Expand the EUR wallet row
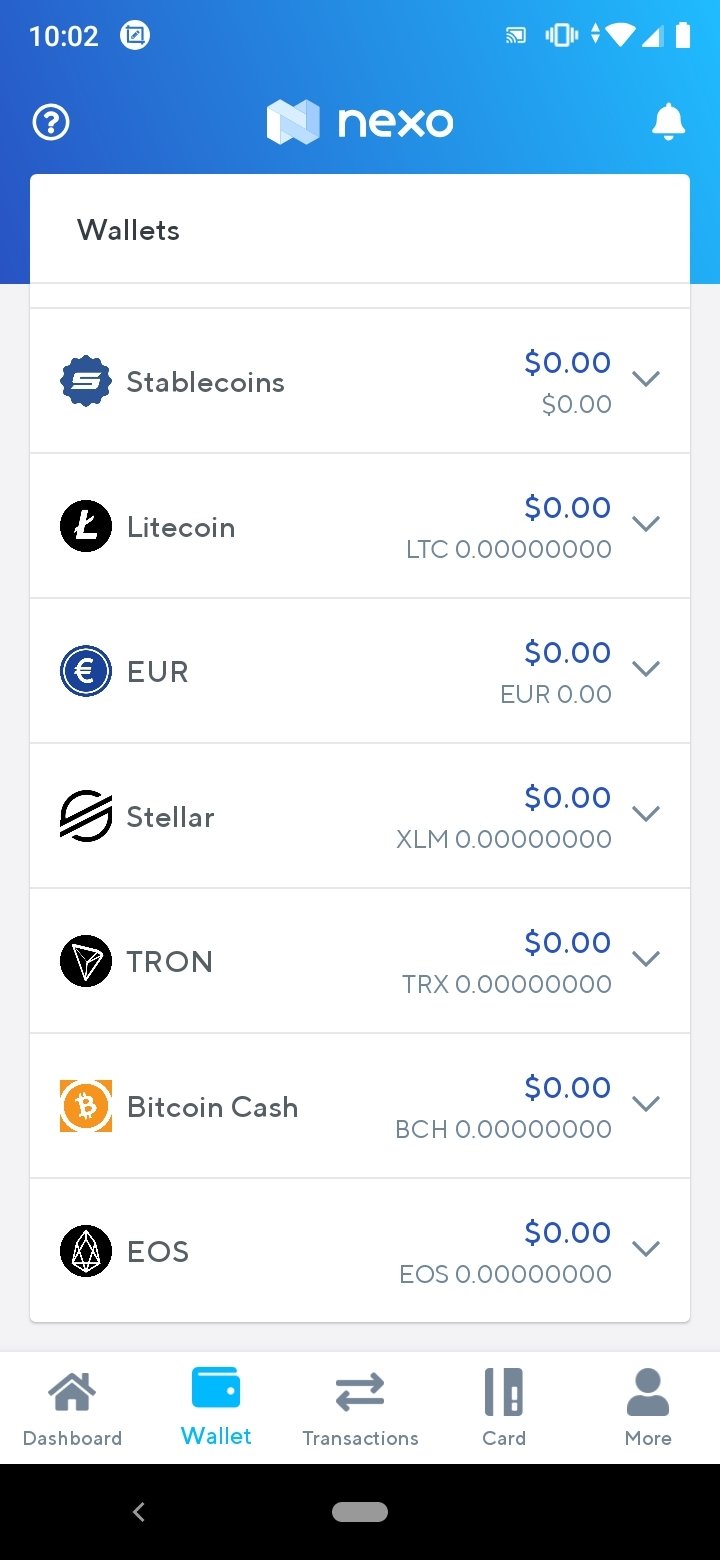 pyautogui.click(x=360, y=671)
